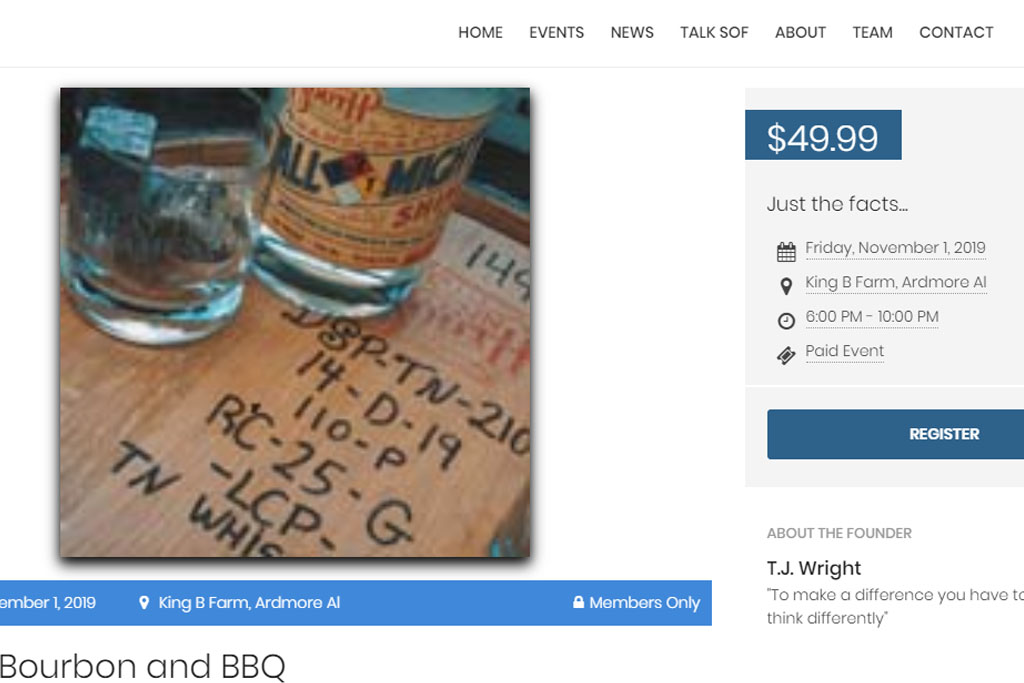This screenshot has width=1024, height=683.
Task: Go to the Home page
Action: pos(480,32)
